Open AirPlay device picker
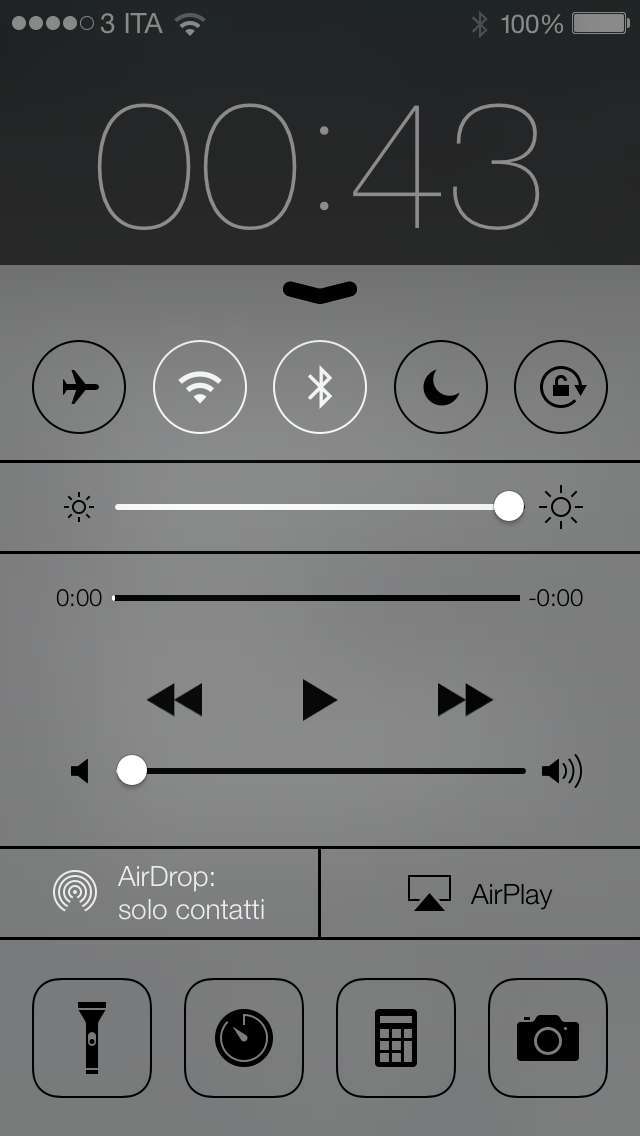 [x=481, y=893]
